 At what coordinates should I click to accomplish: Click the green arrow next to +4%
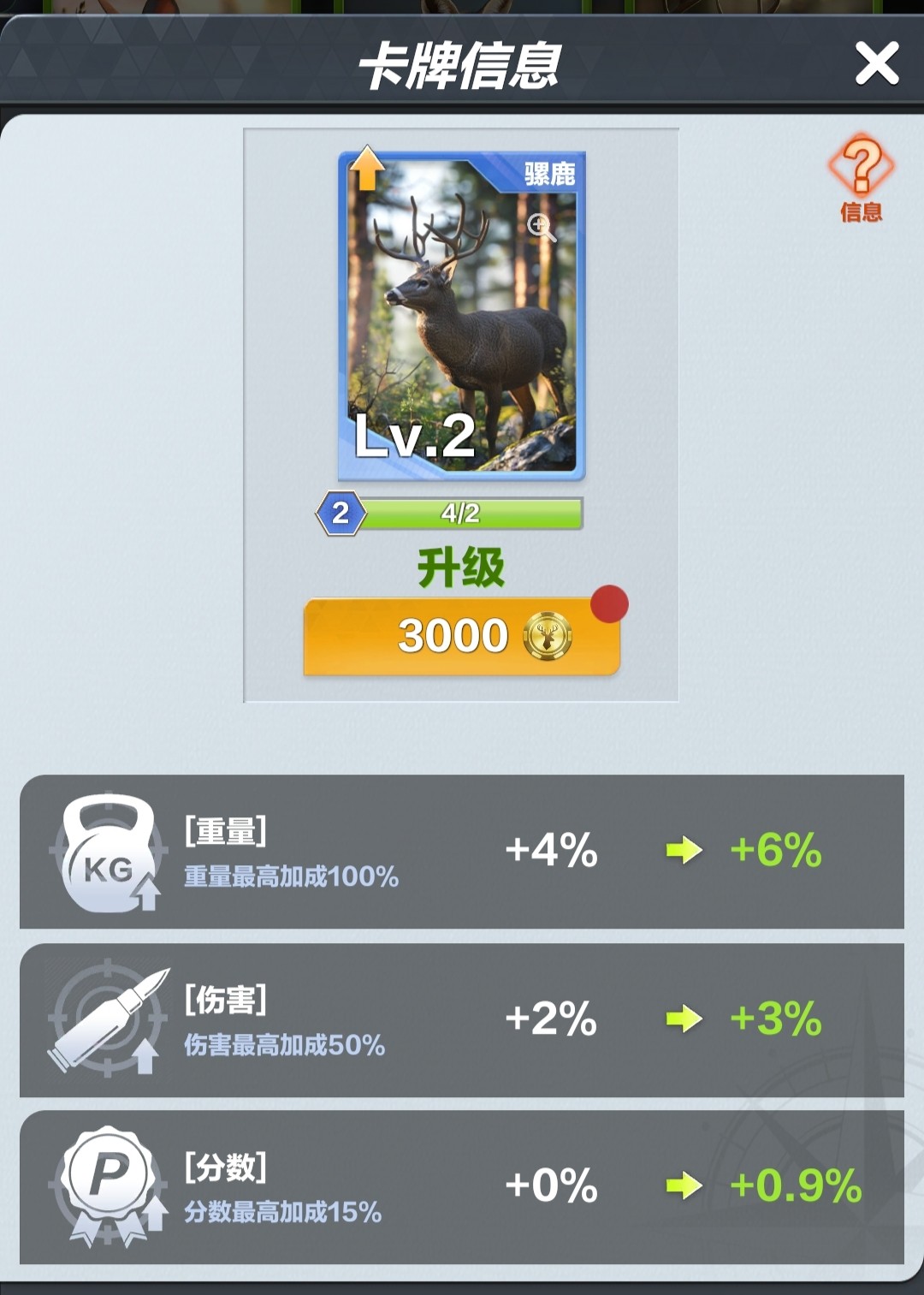(684, 851)
